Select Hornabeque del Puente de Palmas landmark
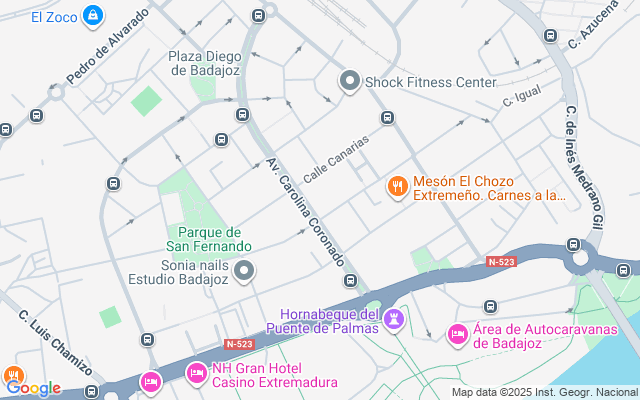 (394, 320)
